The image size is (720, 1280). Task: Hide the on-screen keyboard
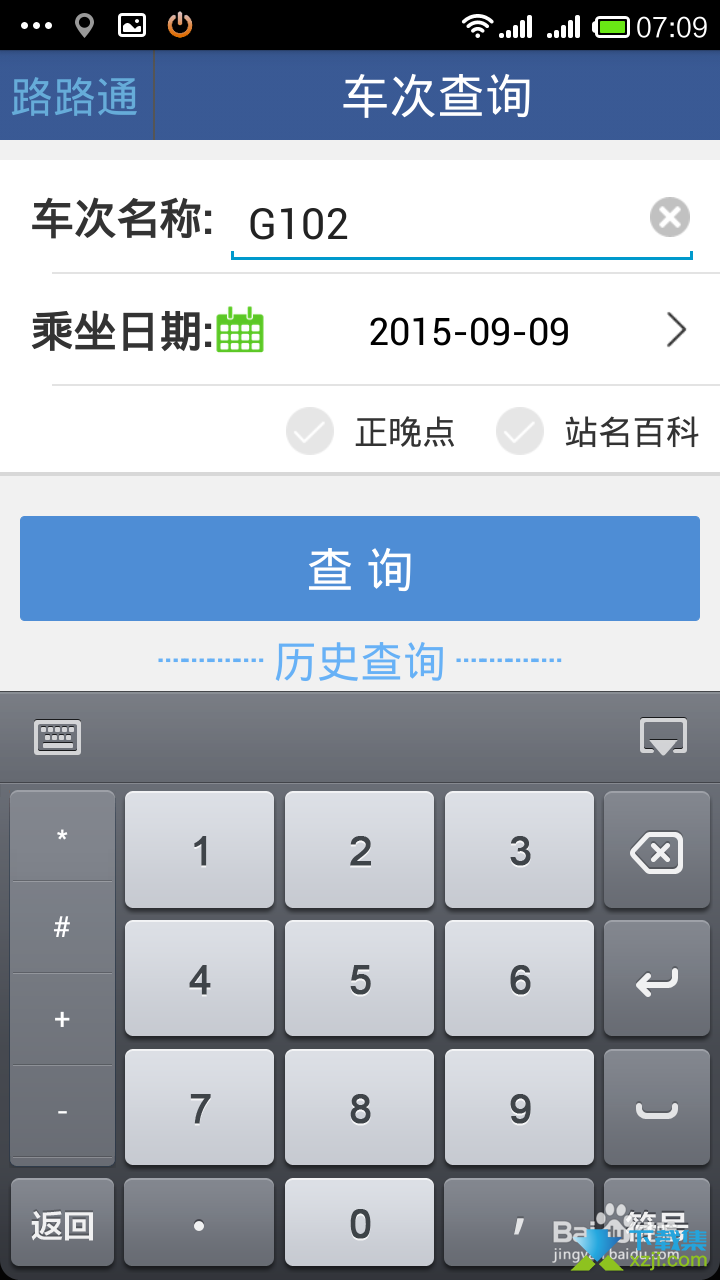pos(663,737)
